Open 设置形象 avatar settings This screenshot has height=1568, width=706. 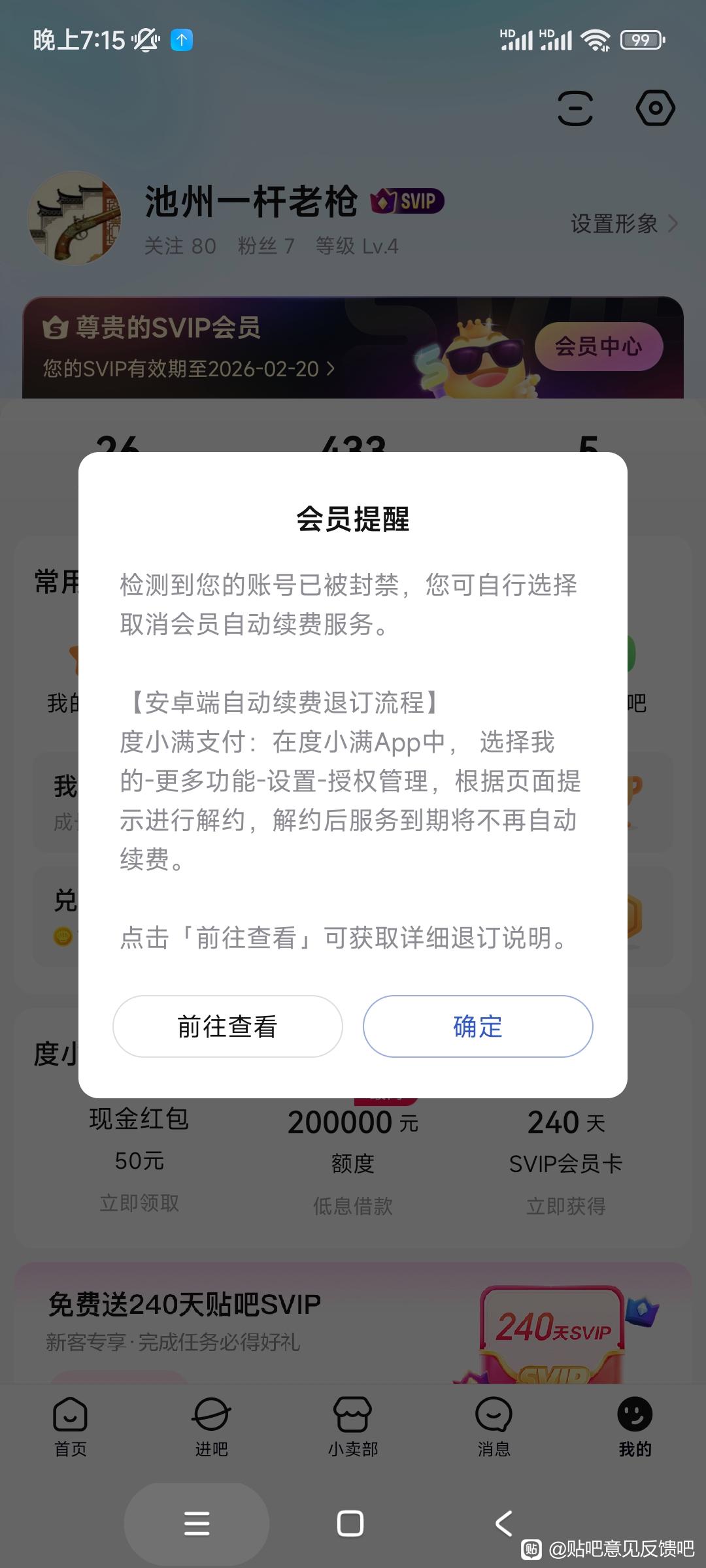point(623,224)
